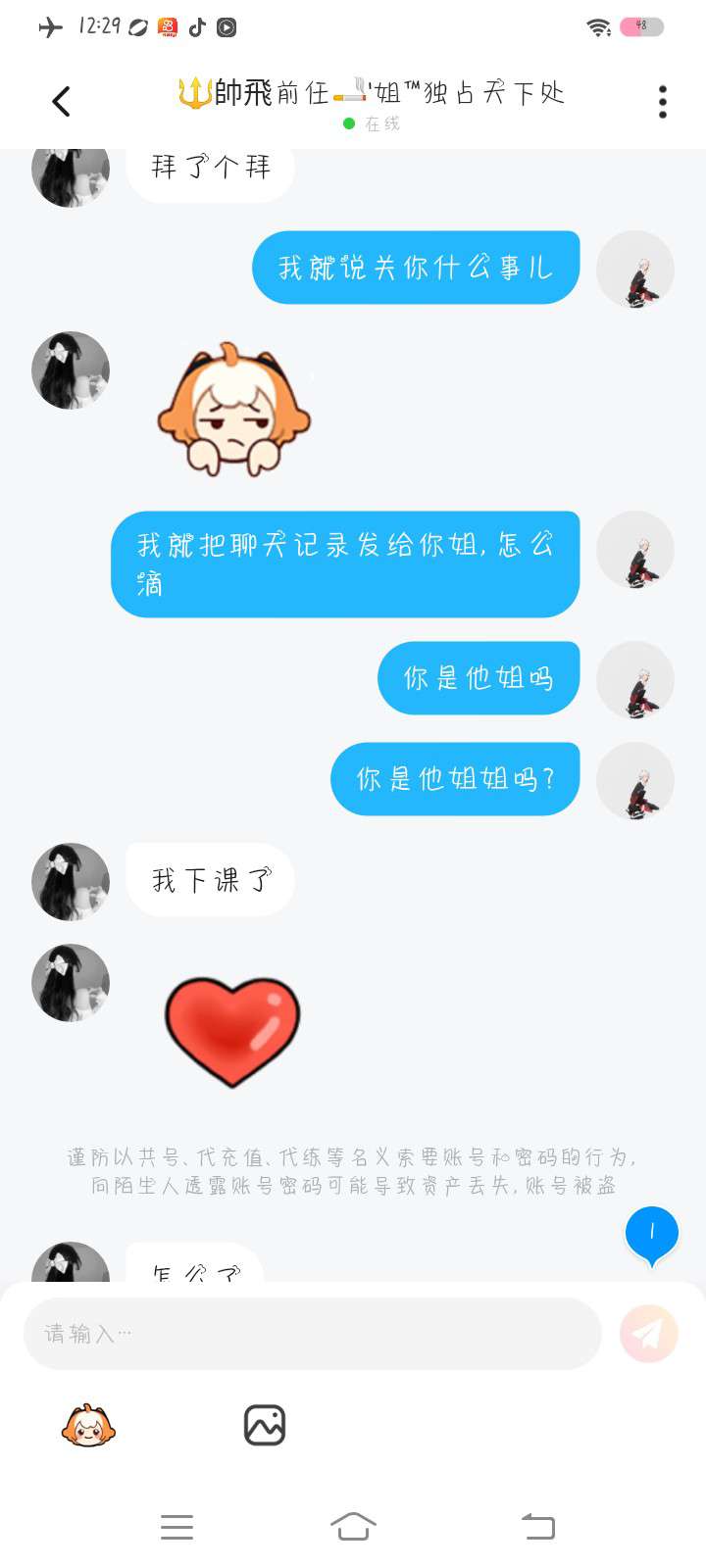Tap the red heart sticker message

click(x=232, y=1031)
